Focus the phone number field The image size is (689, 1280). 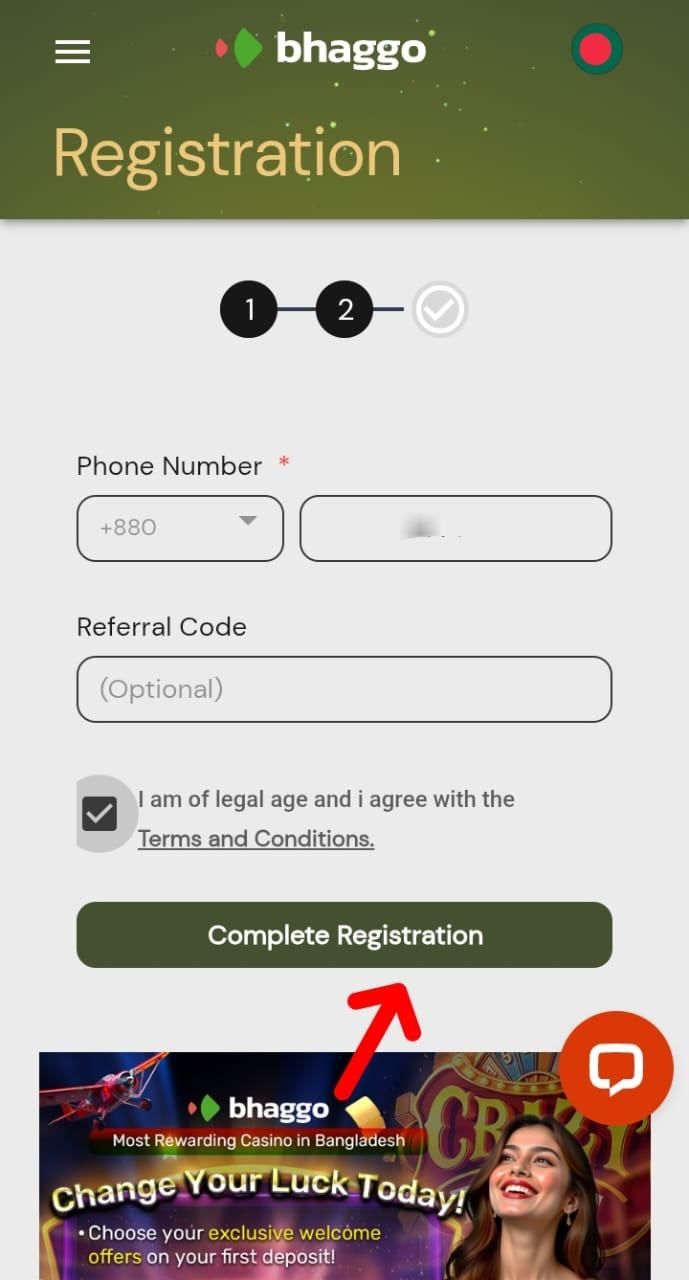click(x=455, y=528)
